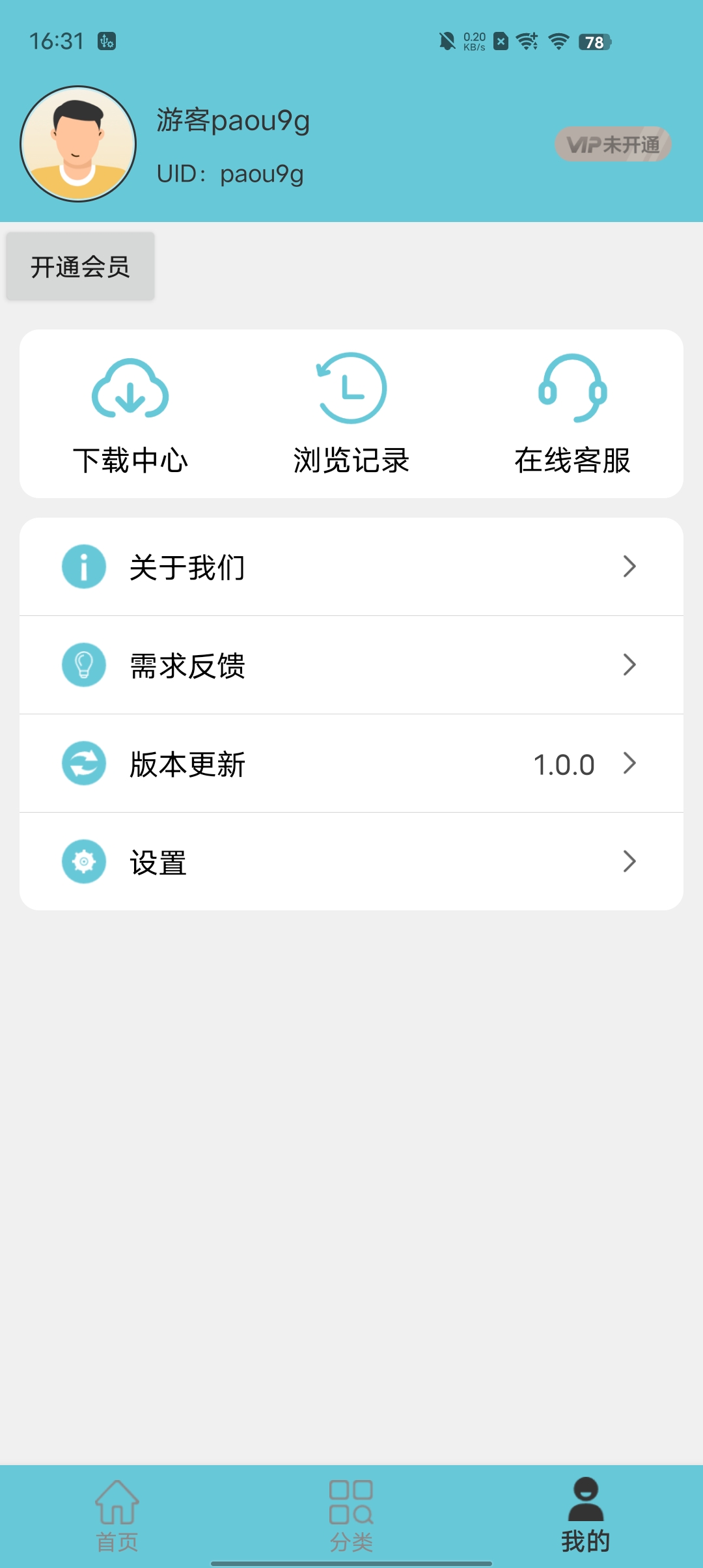Screen dimensions: 703x1568
Task: Contact 在线客服 online support
Action: tap(572, 414)
